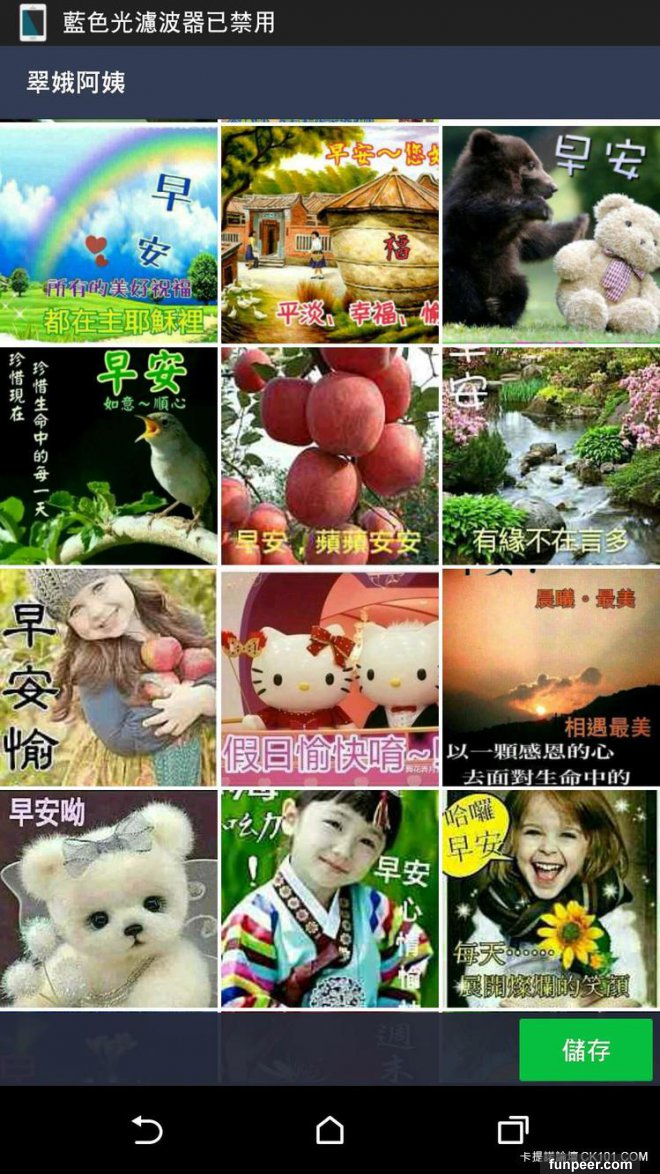This screenshot has height=1174, width=660.
Task: Open the rainbow 早安 image
Action: click(108, 233)
